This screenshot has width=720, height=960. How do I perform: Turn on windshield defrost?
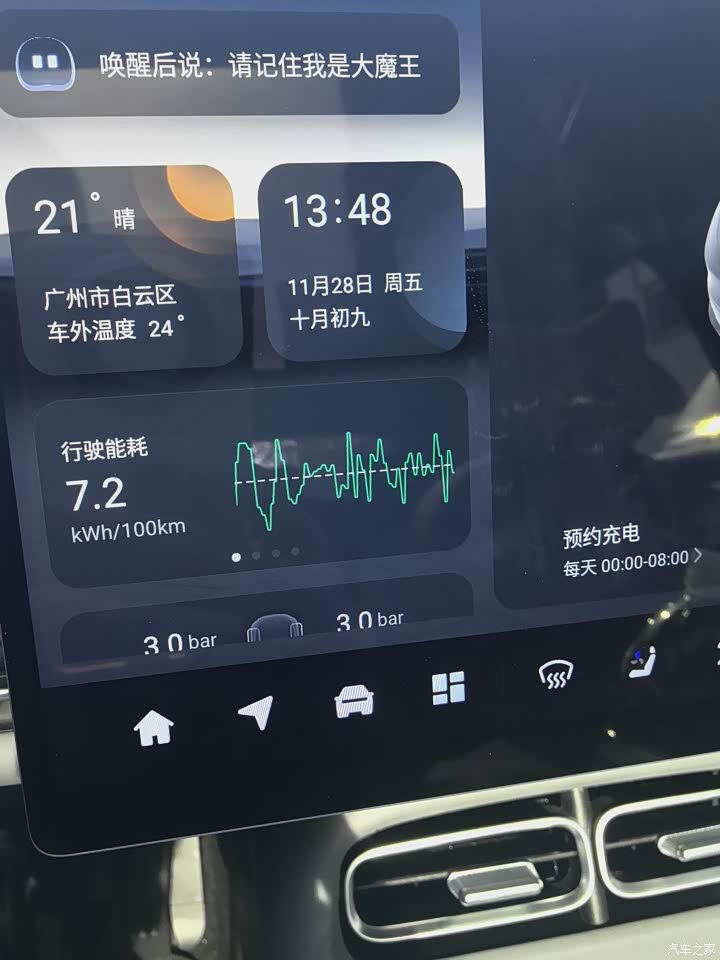pyautogui.click(x=555, y=677)
